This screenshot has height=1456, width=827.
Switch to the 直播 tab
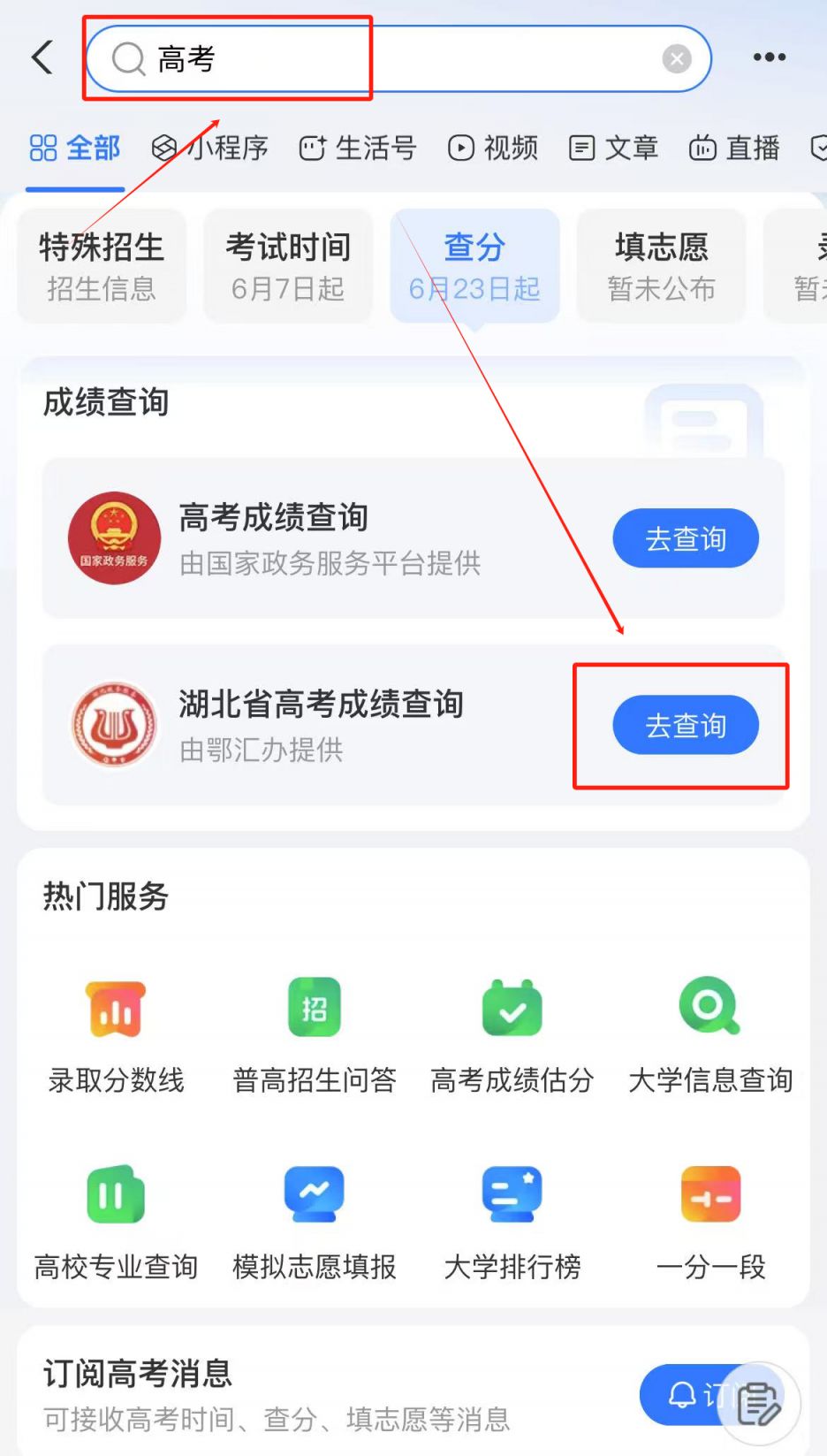734,148
